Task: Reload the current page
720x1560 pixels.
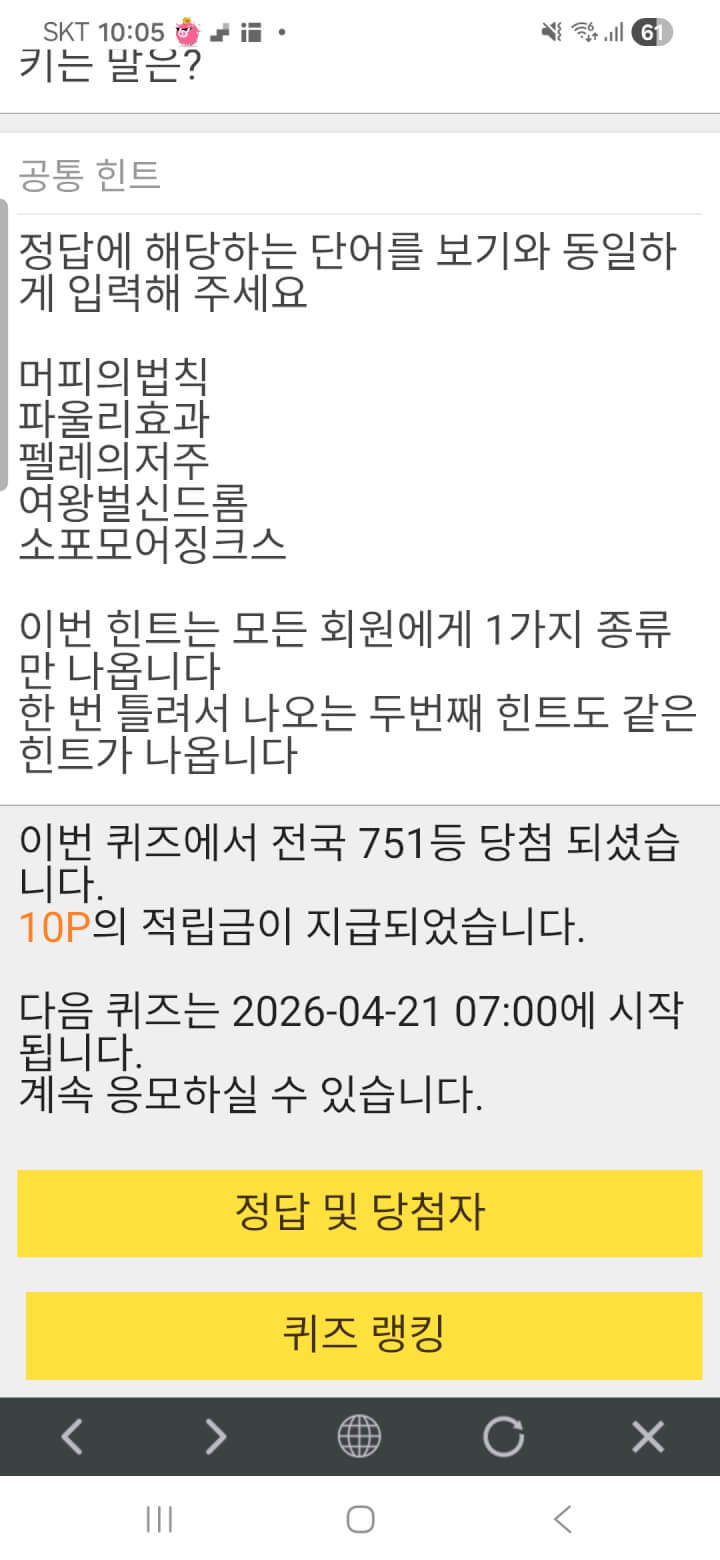Action: tap(503, 1437)
